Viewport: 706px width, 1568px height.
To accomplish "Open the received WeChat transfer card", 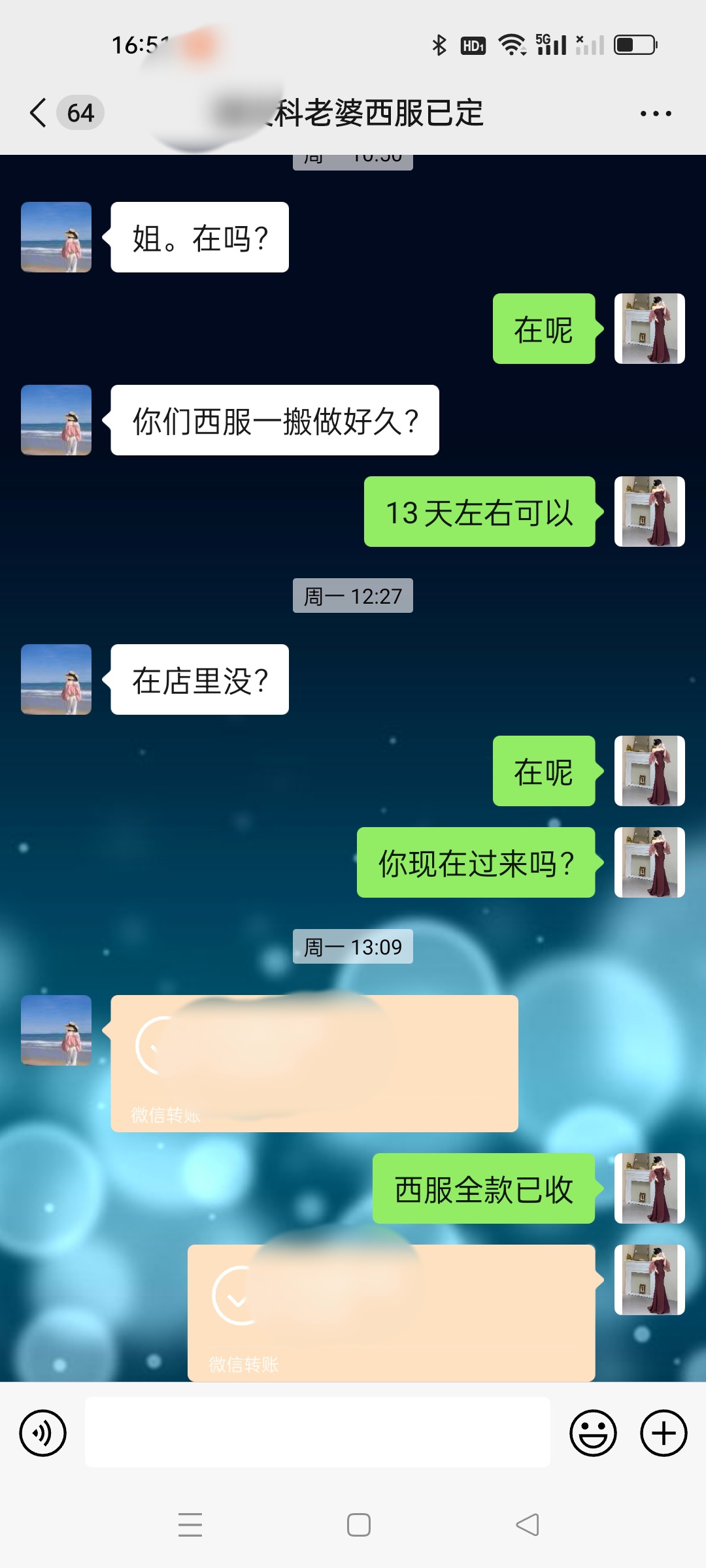I will (314, 1064).
